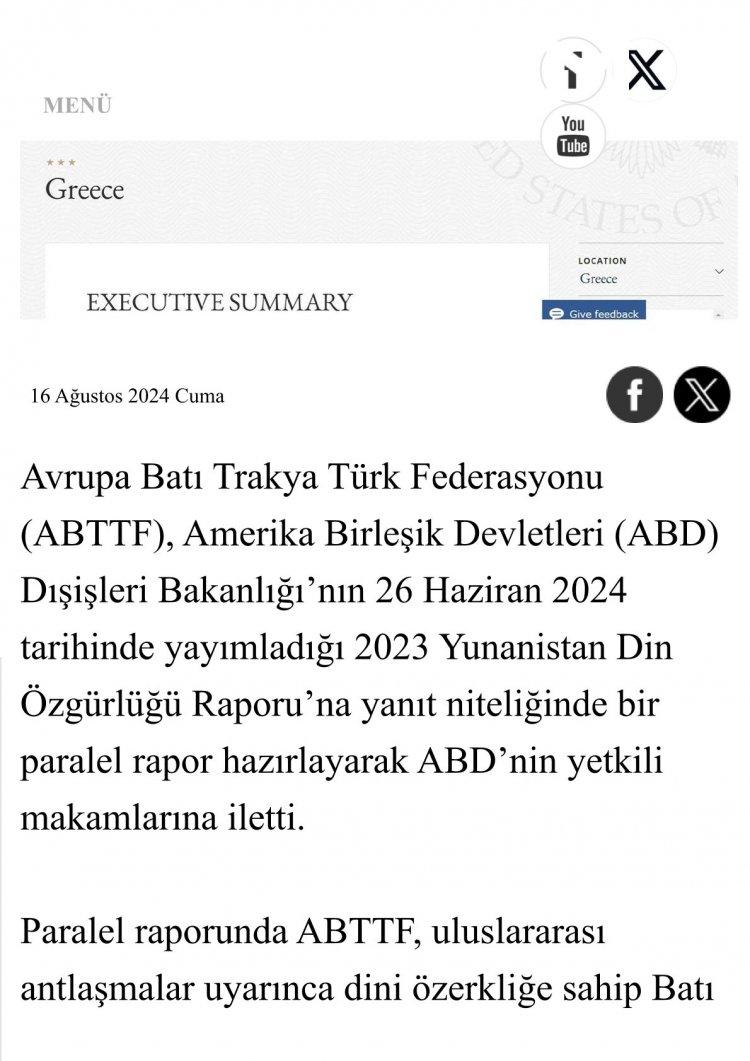Visit the X profile icon at top
The width and height of the screenshot is (750, 1061).
647,70
